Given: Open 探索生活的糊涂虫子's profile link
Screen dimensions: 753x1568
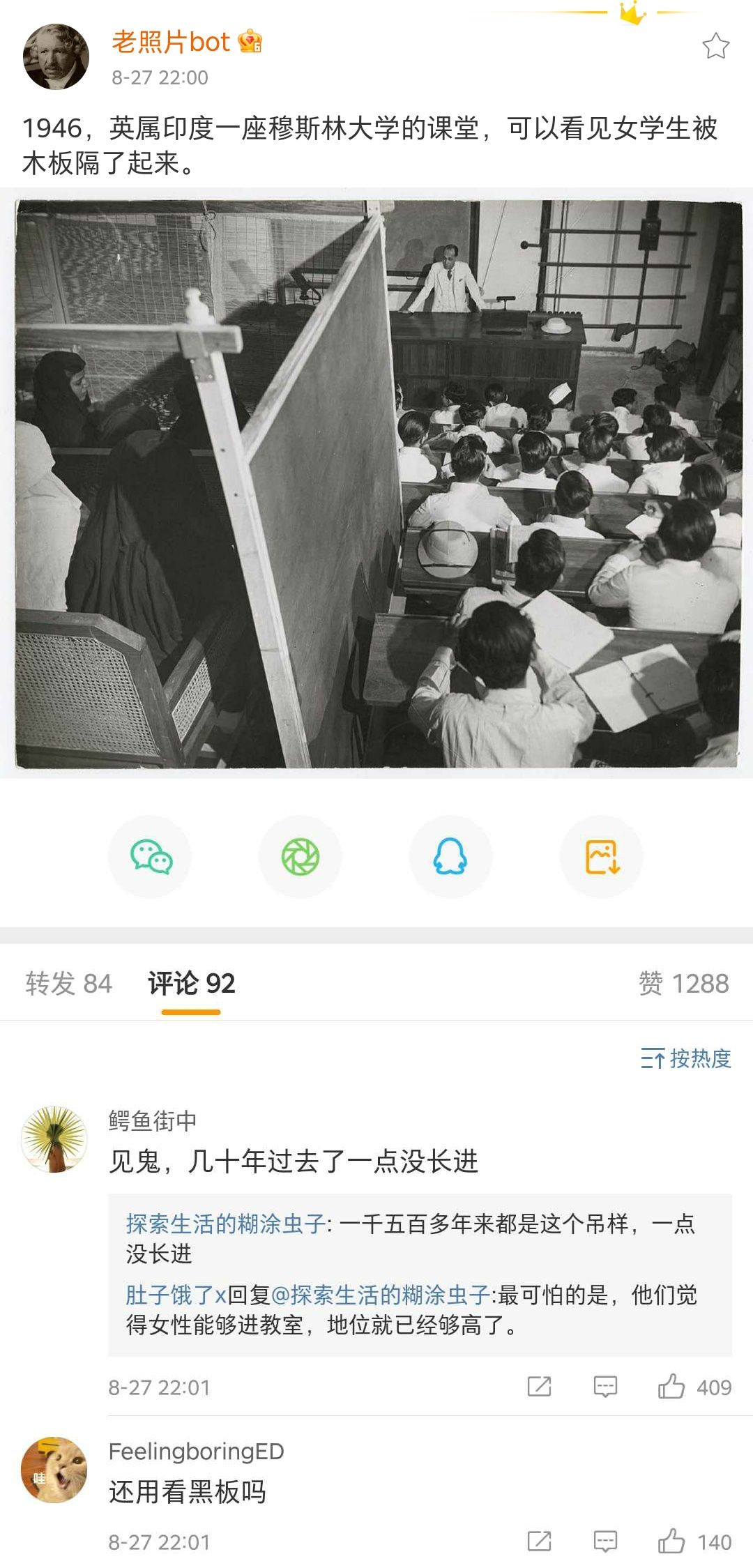Looking at the screenshot, I should click(226, 1224).
